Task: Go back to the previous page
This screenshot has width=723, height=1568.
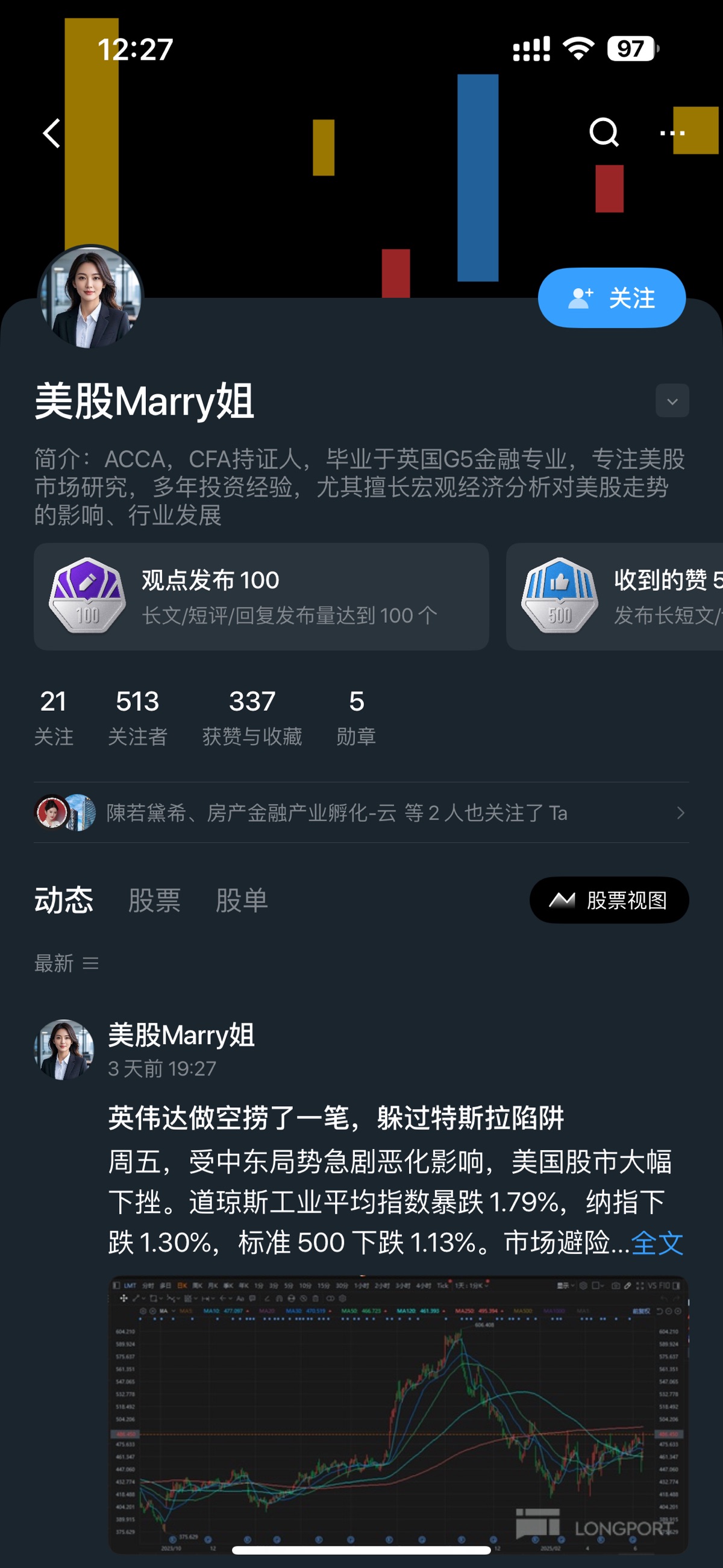Action: click(x=52, y=133)
